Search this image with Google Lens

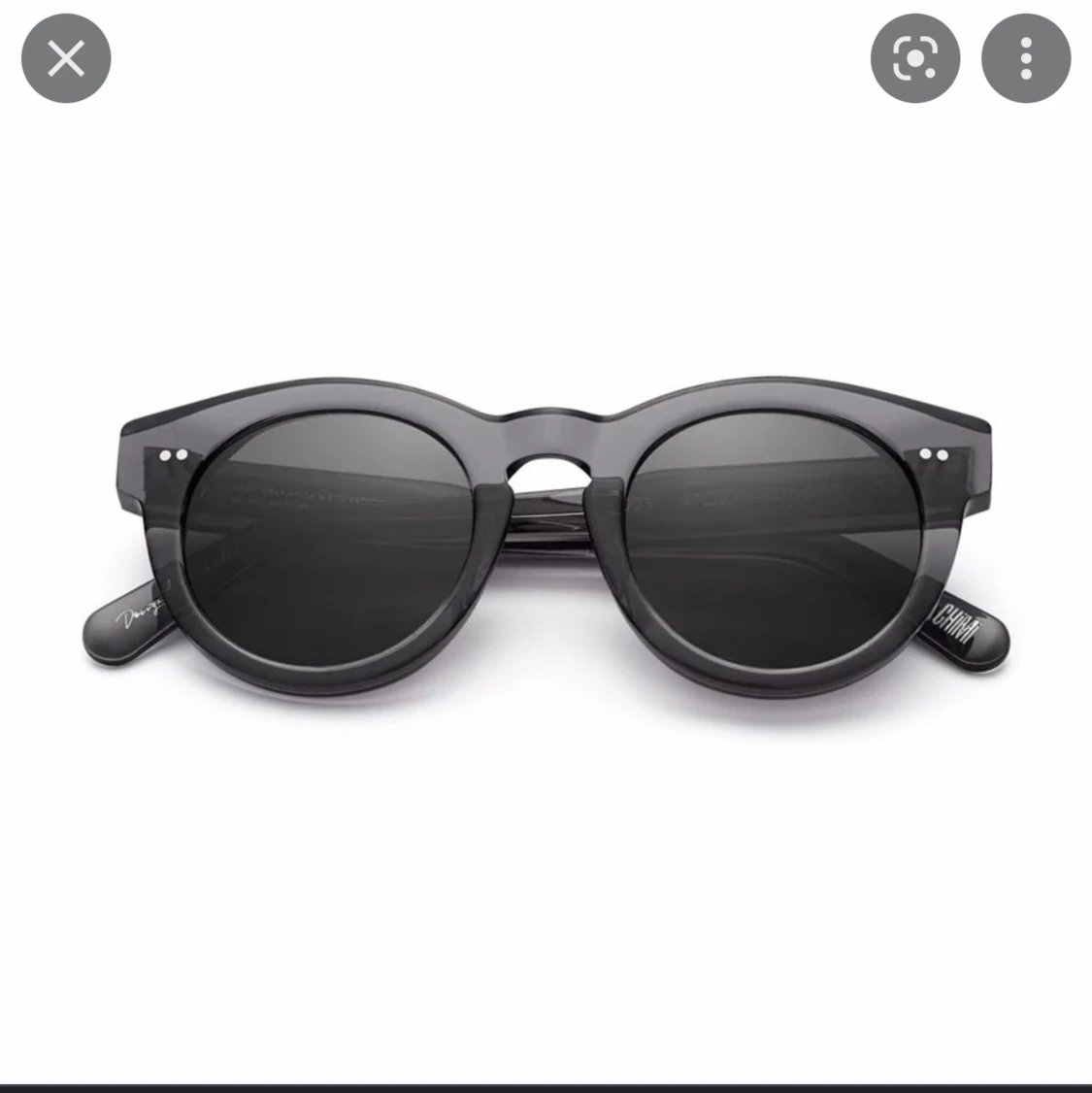914,58
